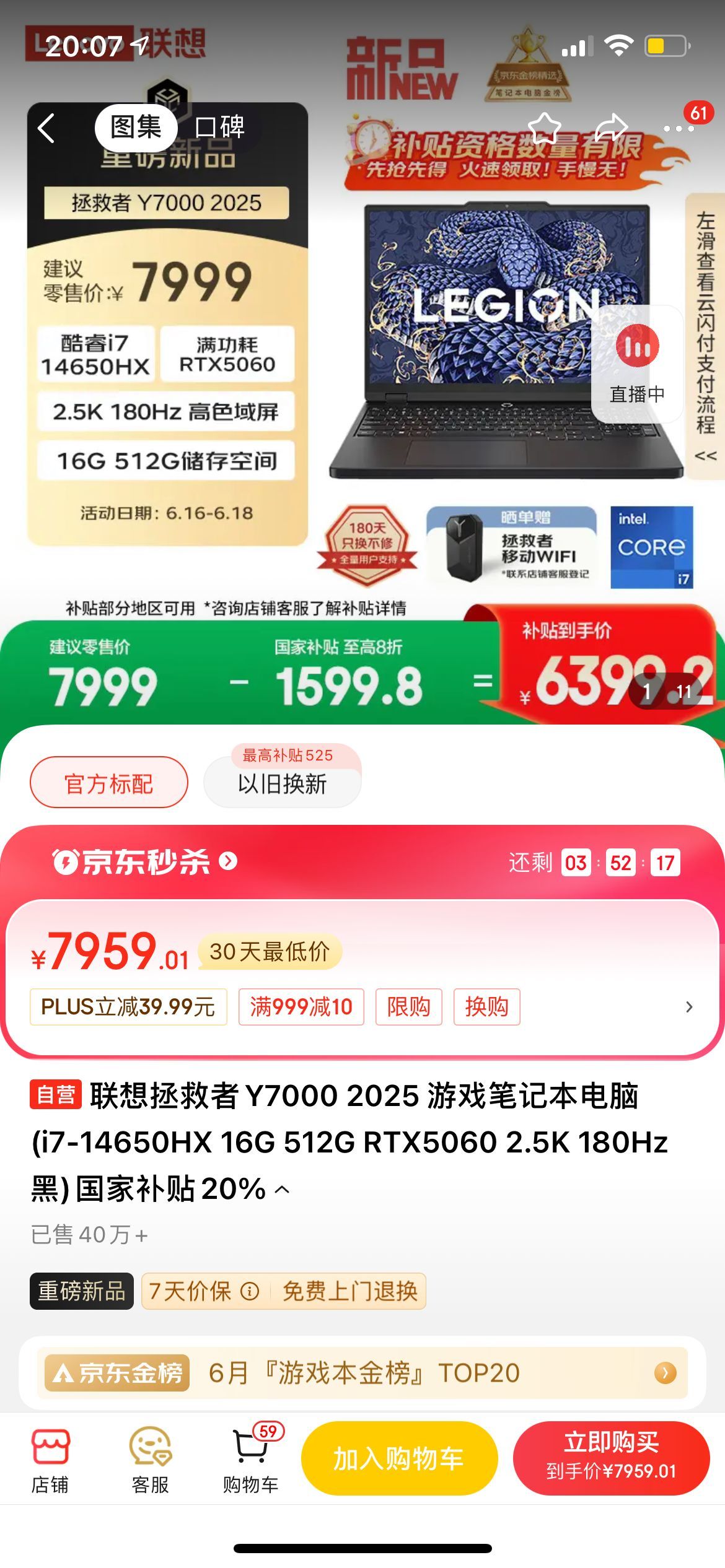The image size is (725, 1568).
Task: Open the 购物车 shopping cart
Action: pos(250,1460)
